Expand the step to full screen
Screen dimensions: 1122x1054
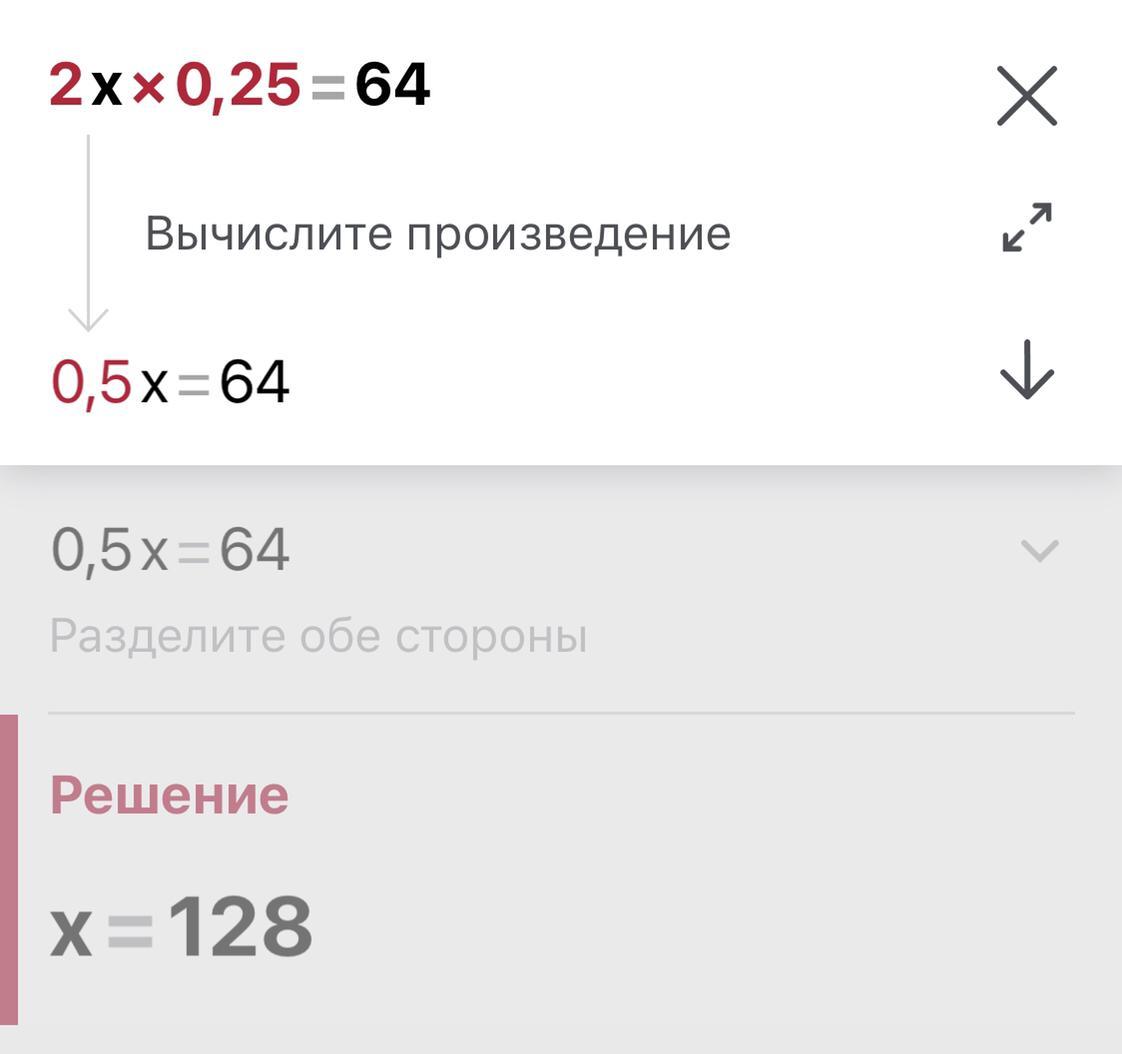click(1027, 228)
